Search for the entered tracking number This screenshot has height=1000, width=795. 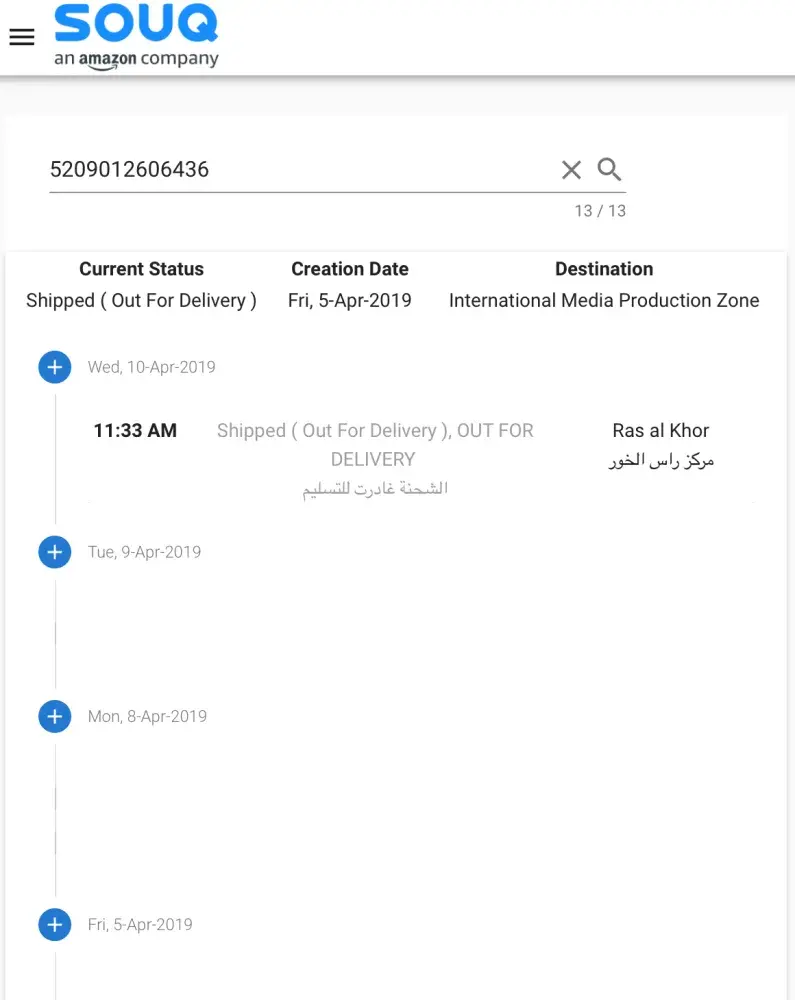click(x=610, y=169)
